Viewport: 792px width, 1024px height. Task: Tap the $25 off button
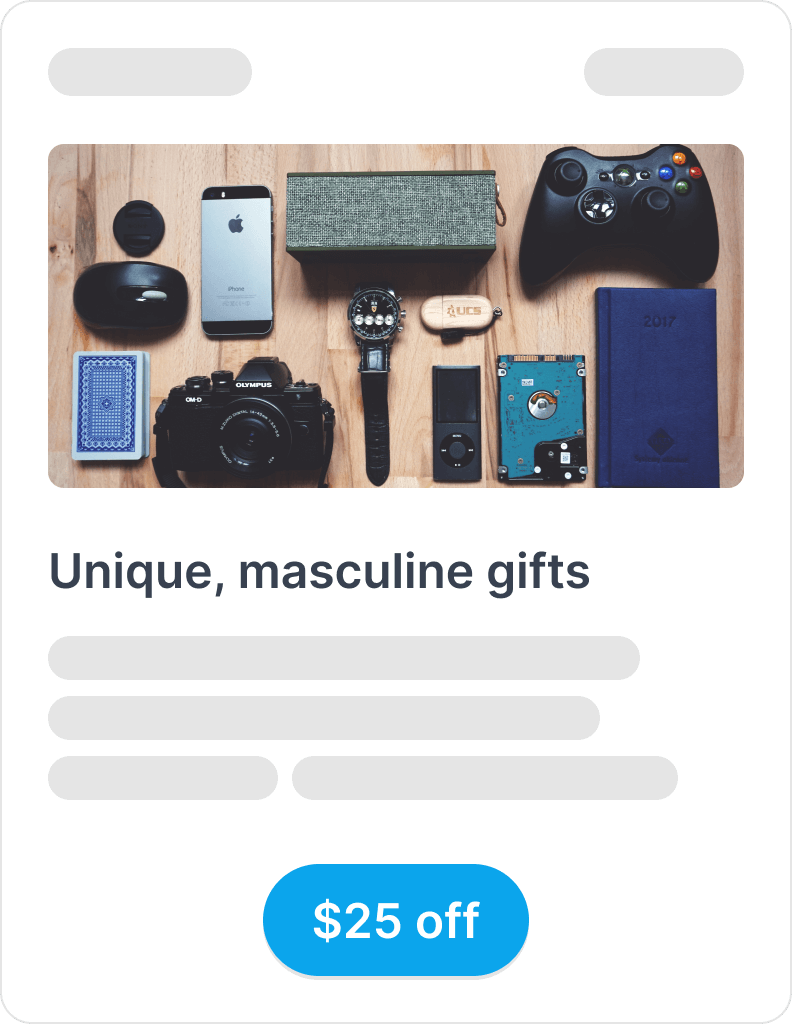pos(396,920)
